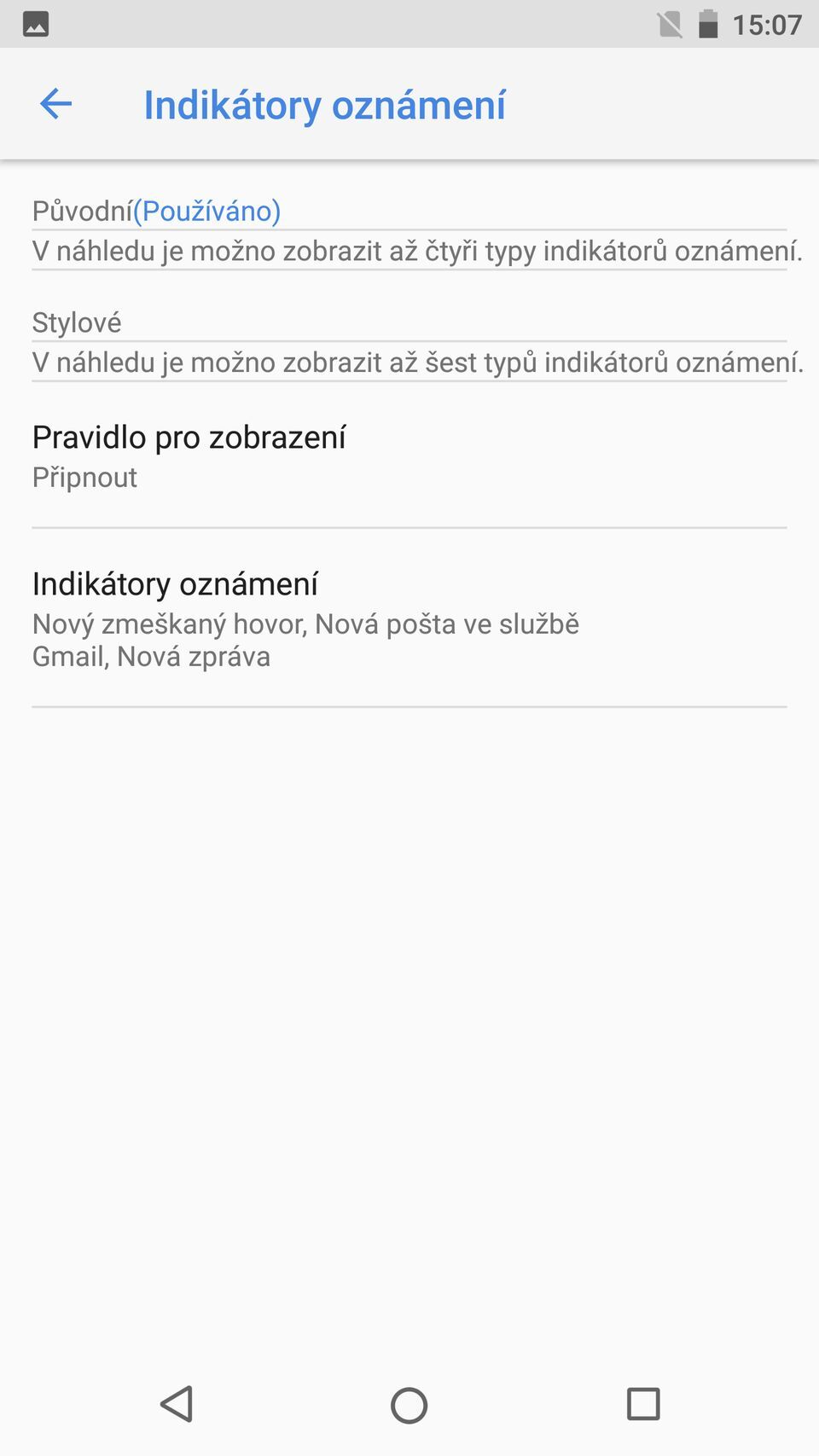Tap the no-SIM indicator in the status bar
Viewport: 819px width, 1456px height.
[670, 23]
